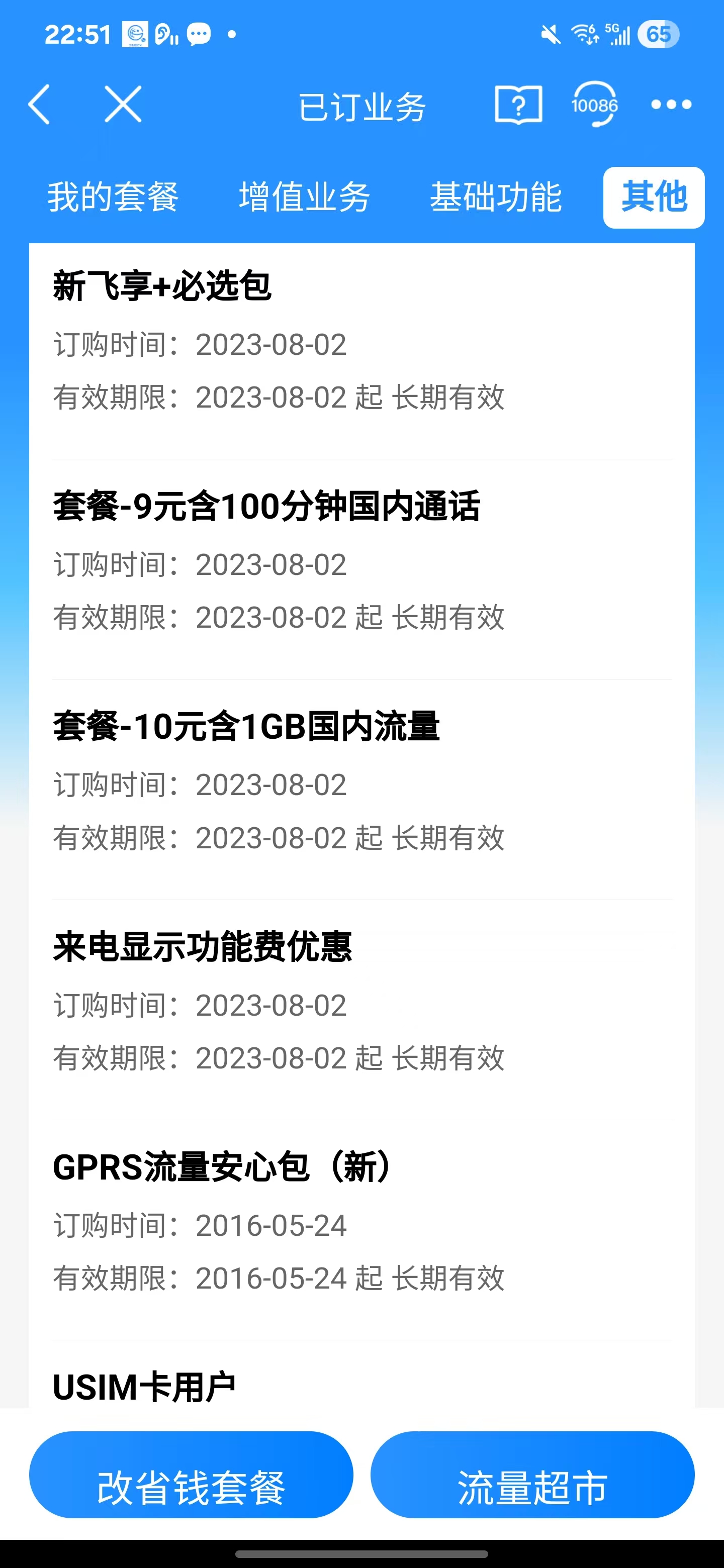Image resolution: width=724 pixels, height=1568 pixels.
Task: Switch to the 我的套餐 tab
Action: pos(113,197)
